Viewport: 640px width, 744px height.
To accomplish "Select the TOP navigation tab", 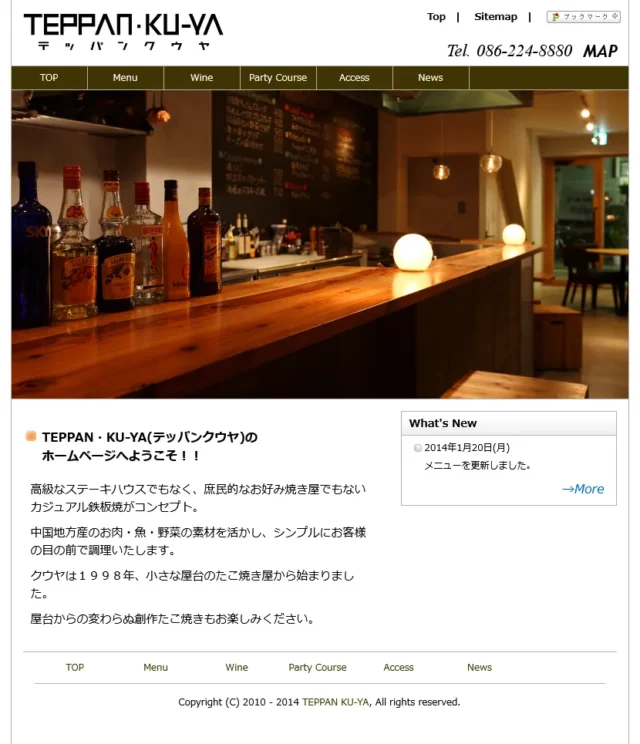I will (x=49, y=78).
